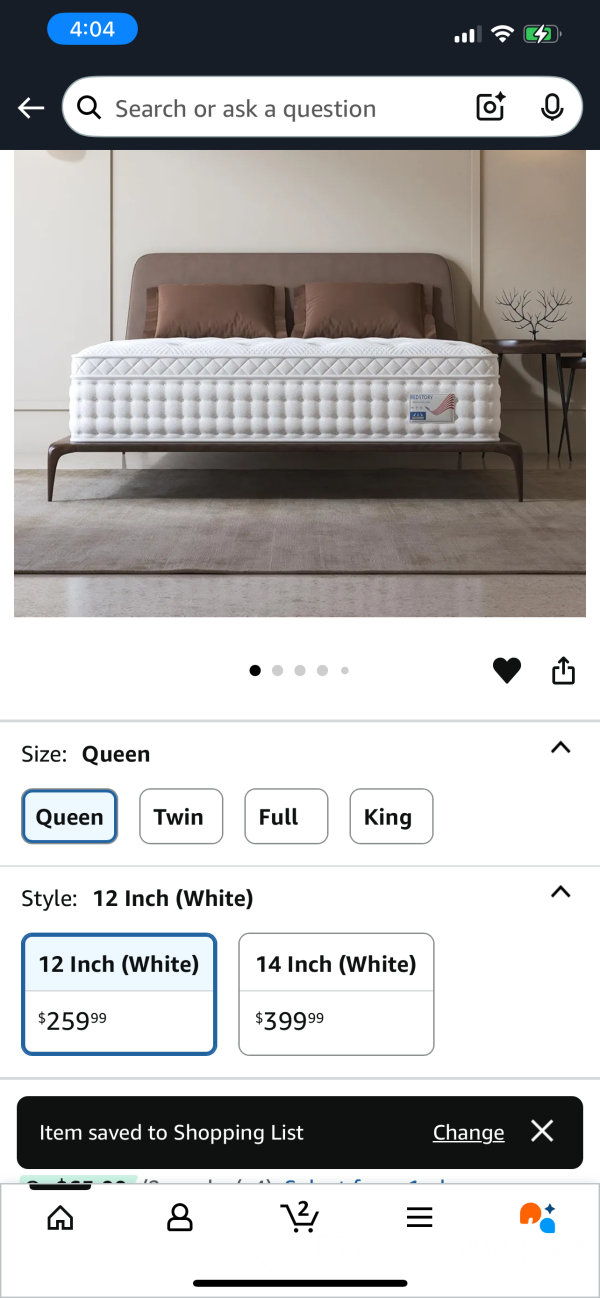
Task: Select Twin size
Action: pyautogui.click(x=180, y=816)
